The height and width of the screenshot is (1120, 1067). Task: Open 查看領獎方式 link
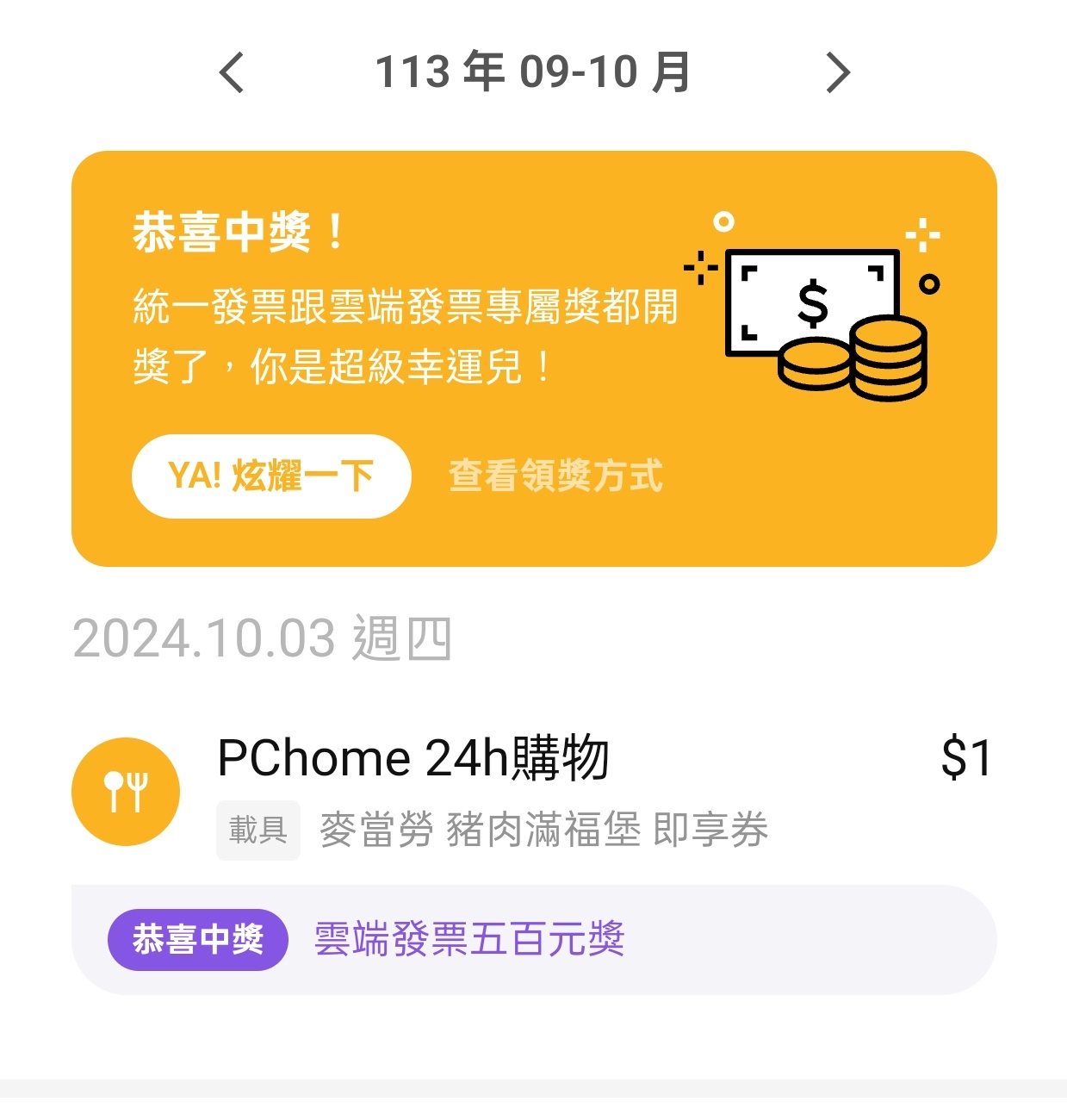pos(555,476)
